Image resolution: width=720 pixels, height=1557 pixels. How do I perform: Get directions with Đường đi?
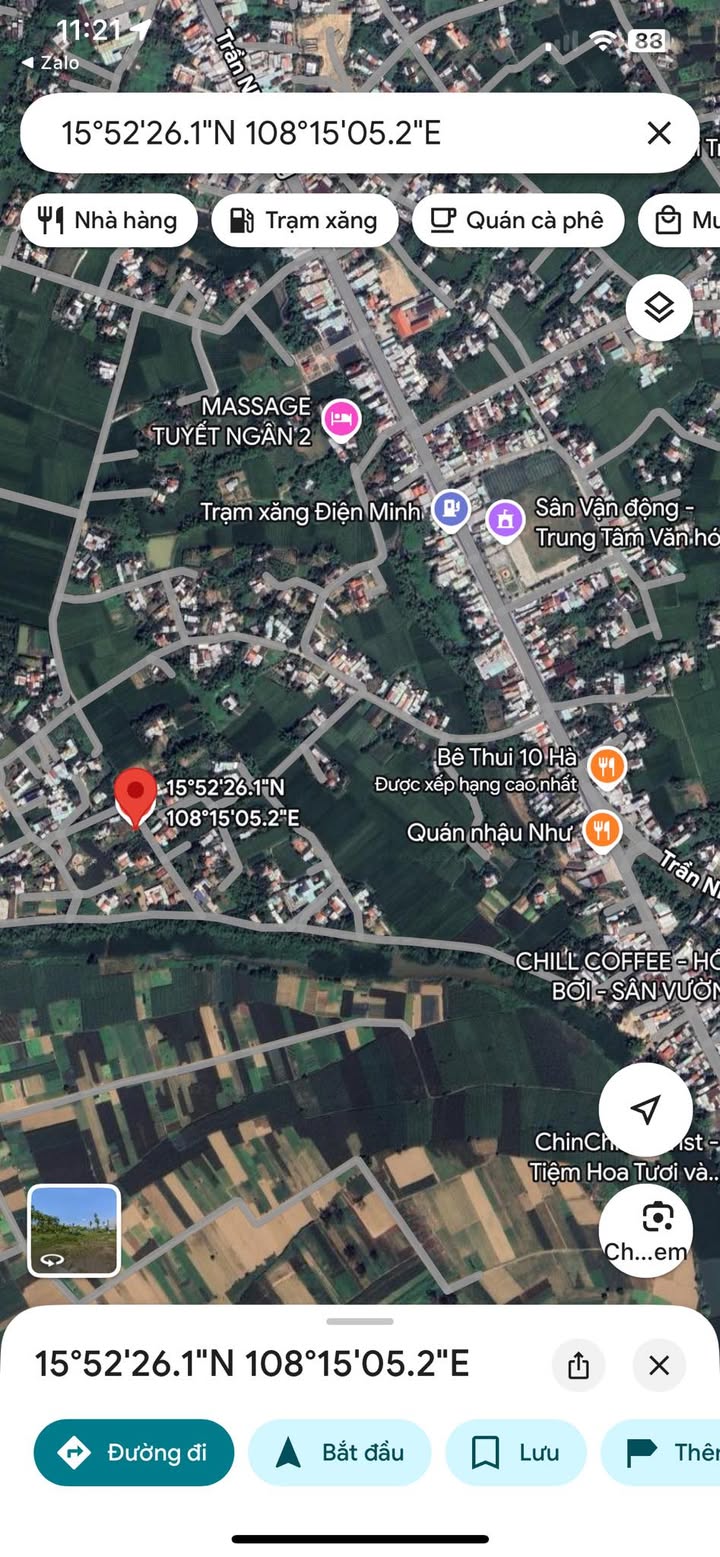pos(133,1452)
